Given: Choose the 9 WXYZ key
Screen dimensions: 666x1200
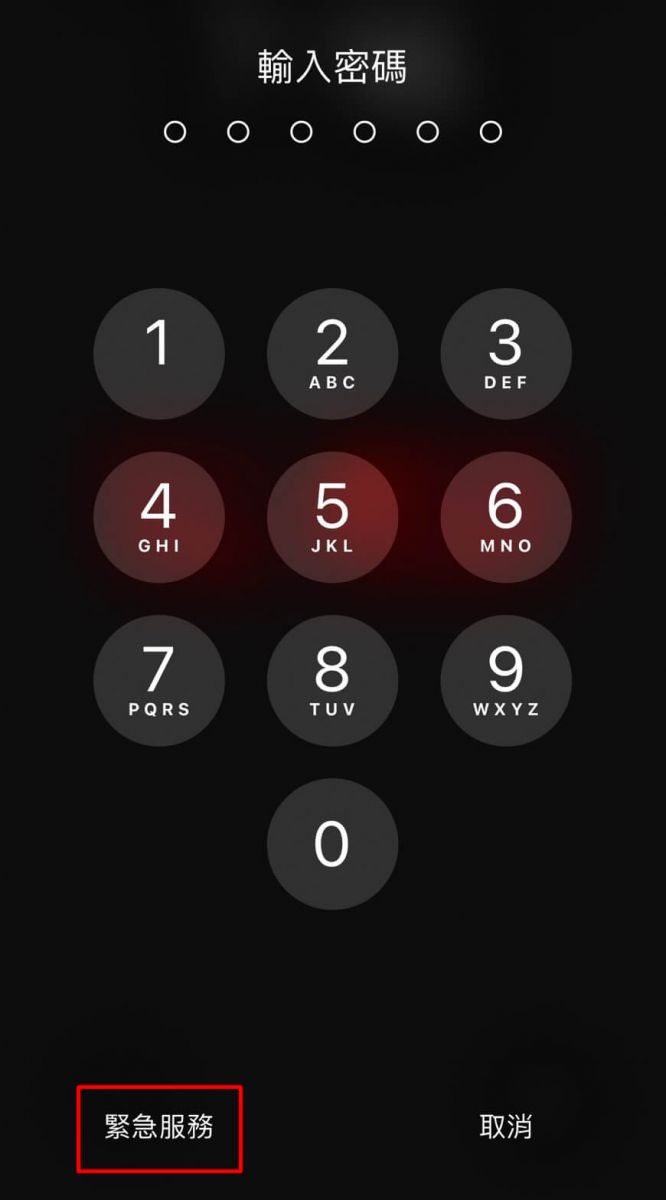Looking at the screenshot, I should (505, 681).
